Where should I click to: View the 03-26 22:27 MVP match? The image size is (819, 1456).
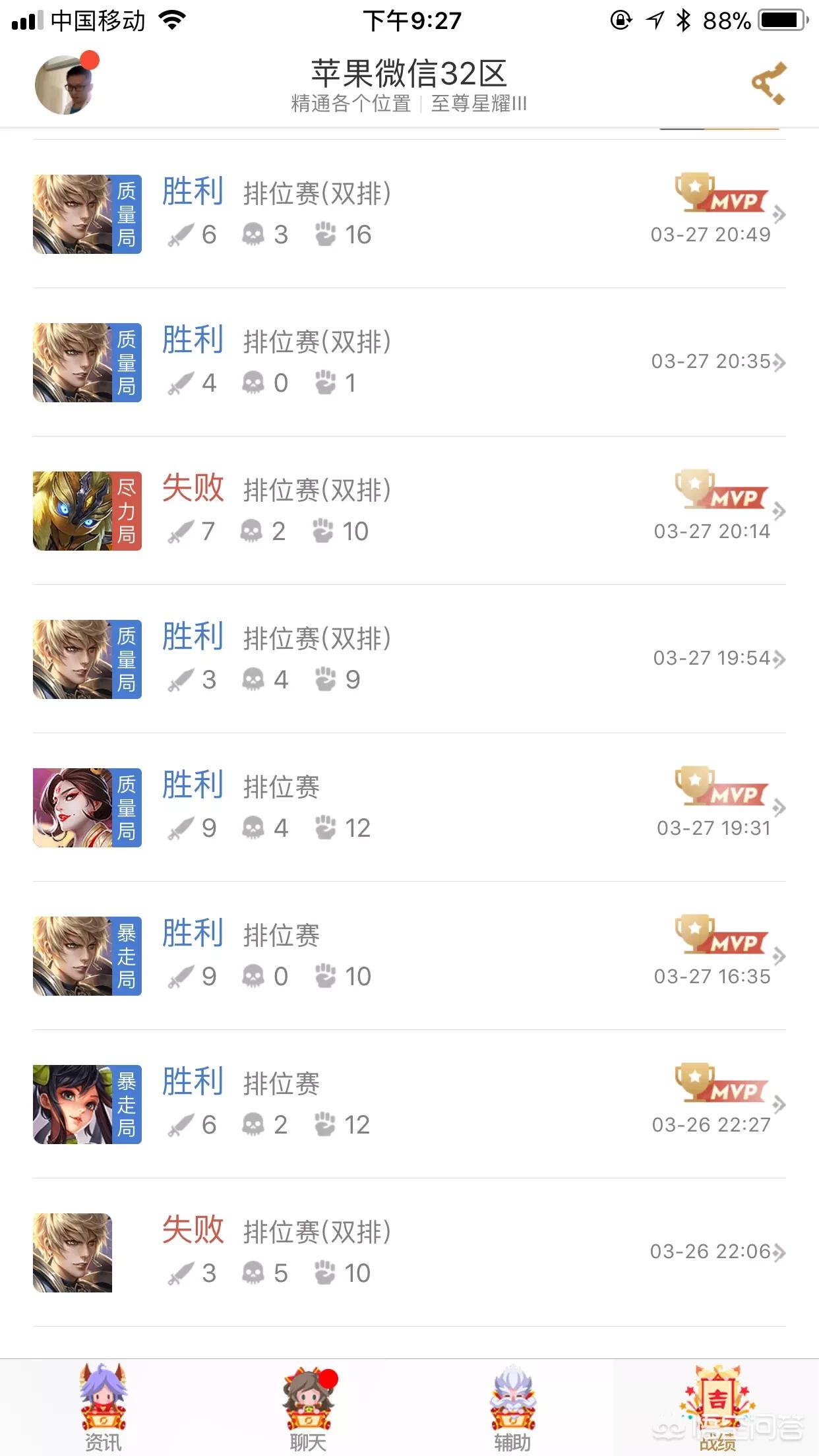click(409, 1104)
